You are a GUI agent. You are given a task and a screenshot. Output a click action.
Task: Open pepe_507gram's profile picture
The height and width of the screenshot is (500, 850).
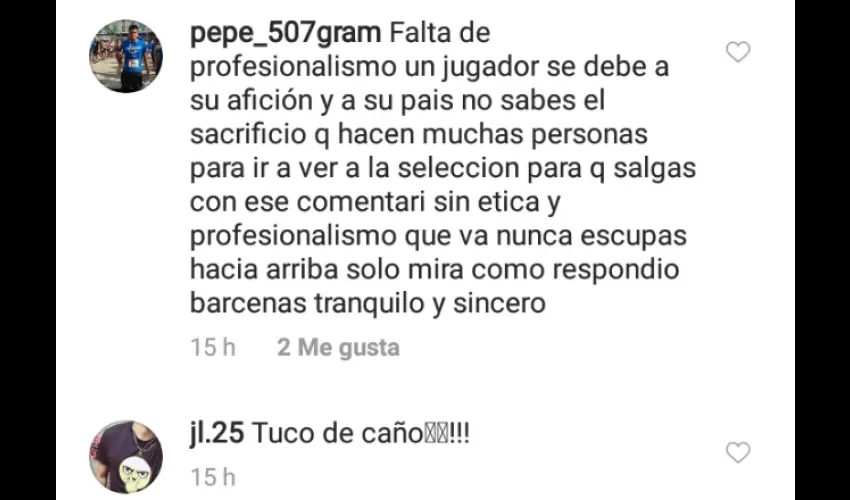pos(126,56)
